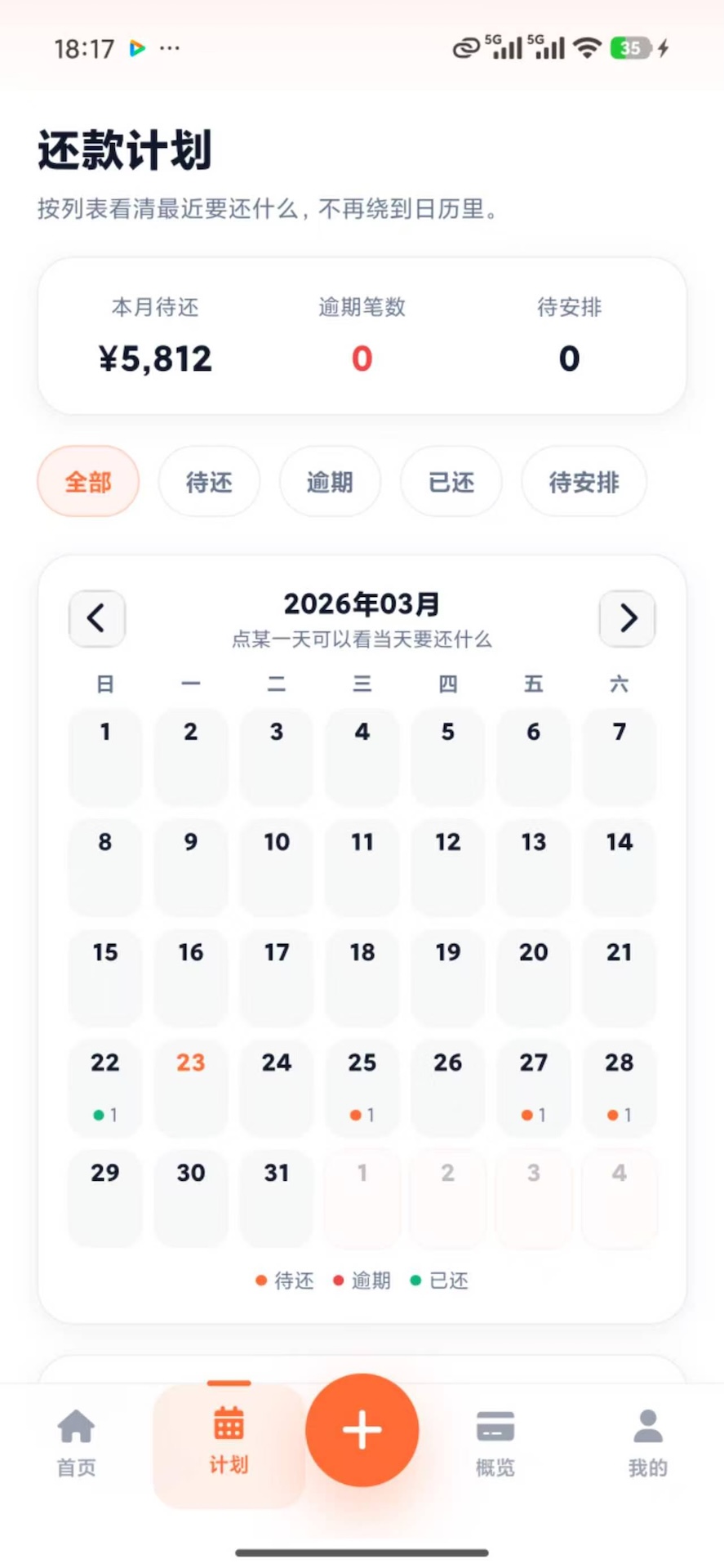View repayments due March 25
Screen dimensions: 724x1568
click(x=362, y=1086)
